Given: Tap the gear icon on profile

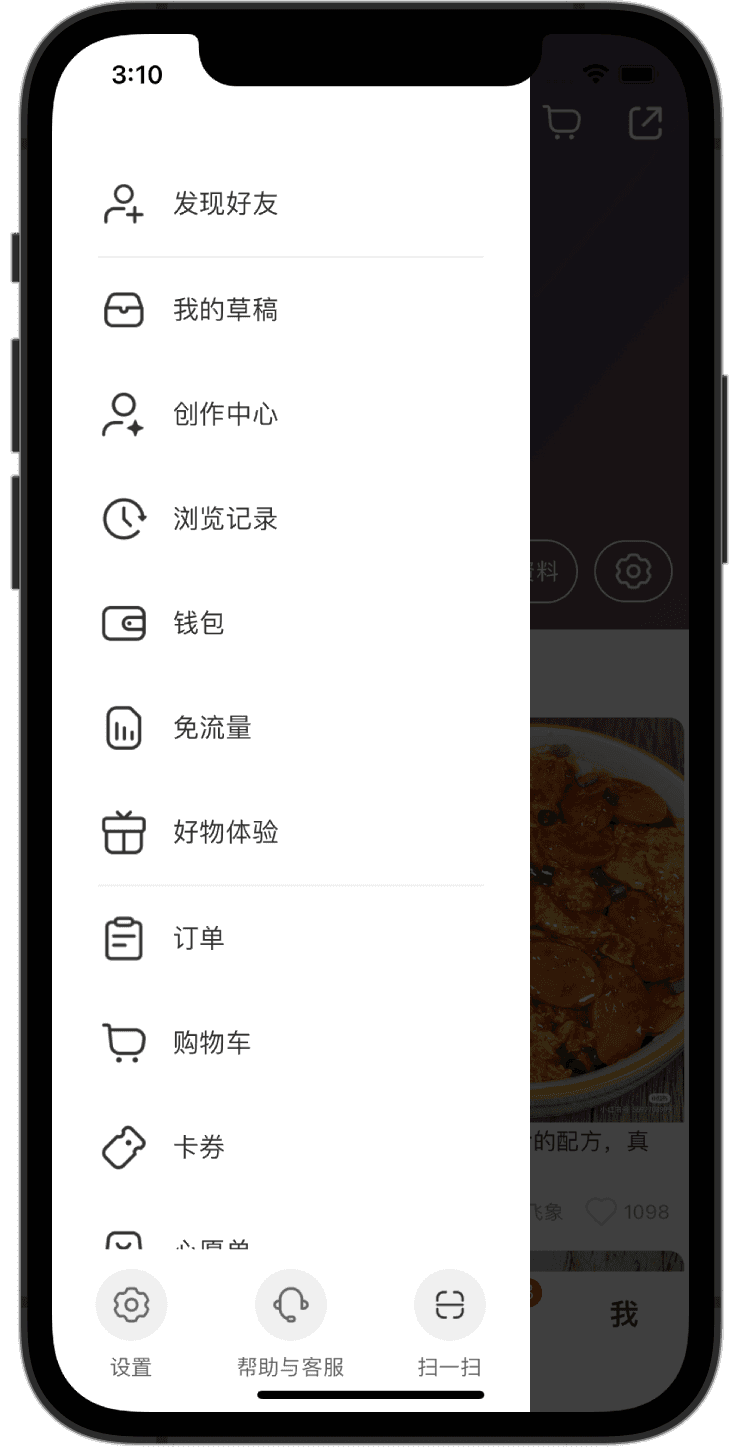Looking at the screenshot, I should coord(633,571).
